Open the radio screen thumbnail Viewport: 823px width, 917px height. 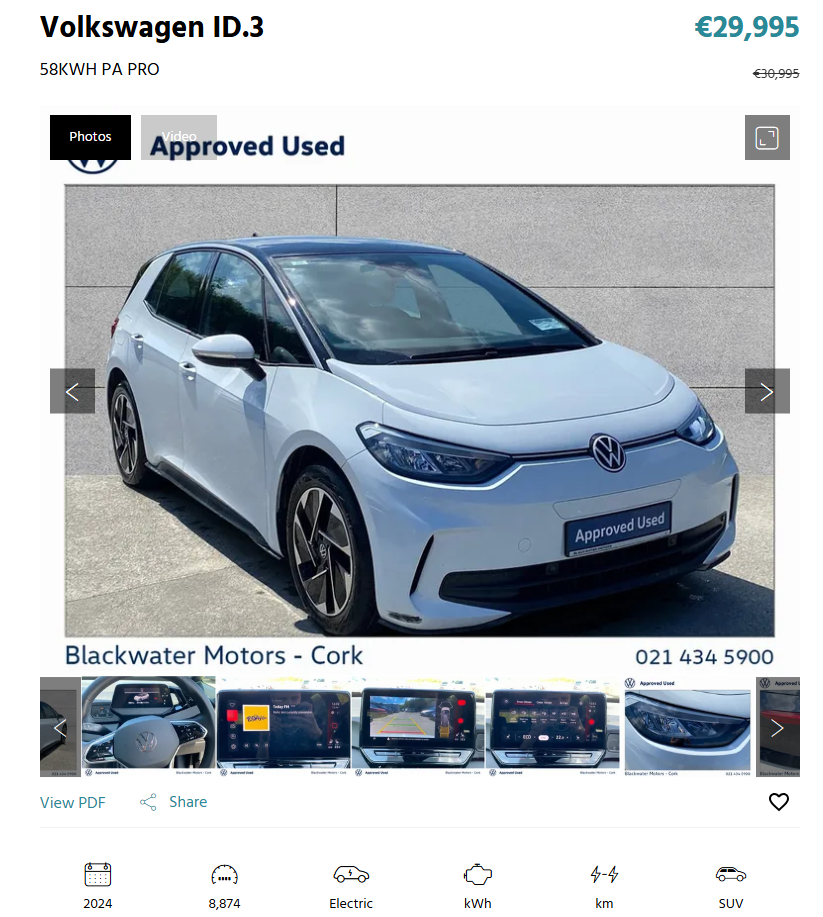[284, 726]
